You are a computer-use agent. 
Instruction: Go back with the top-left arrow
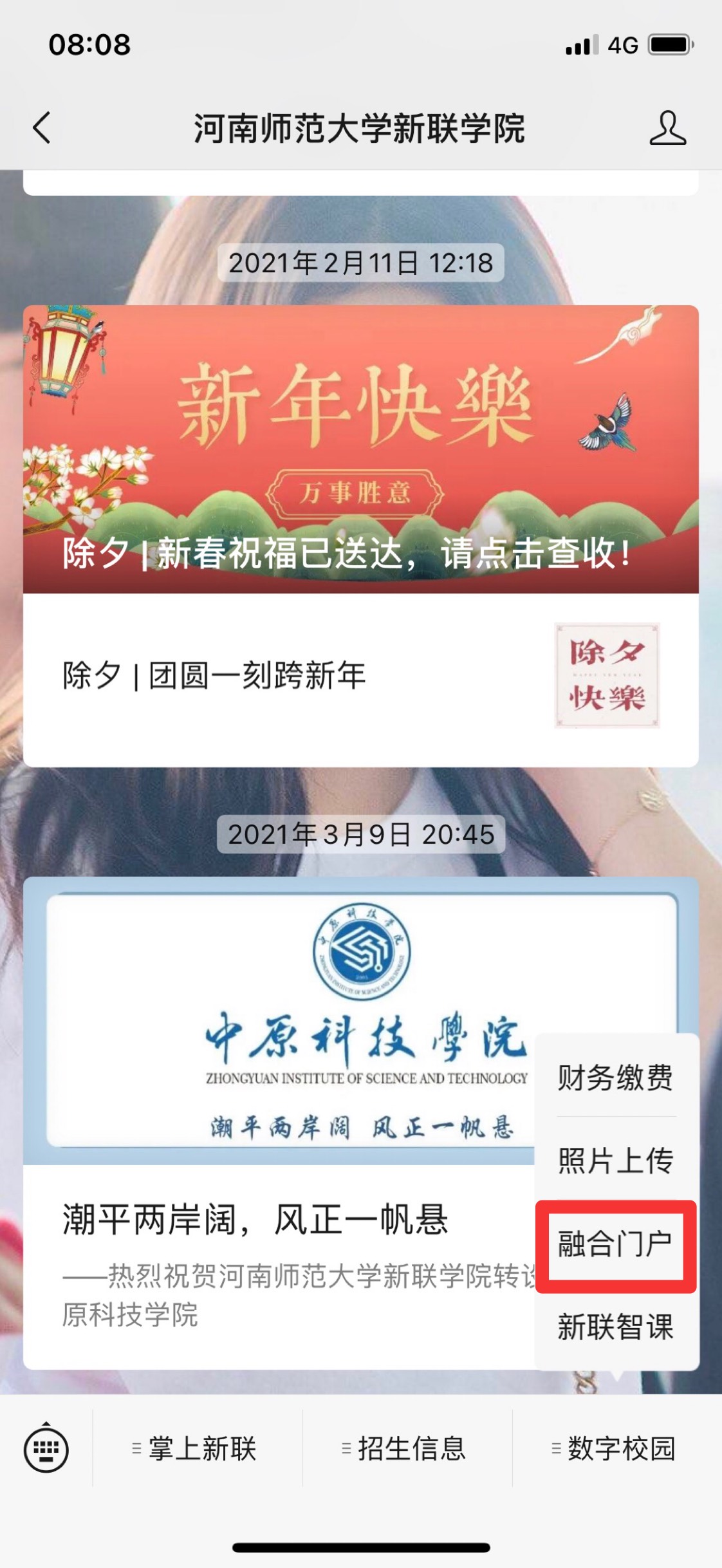click(42, 127)
